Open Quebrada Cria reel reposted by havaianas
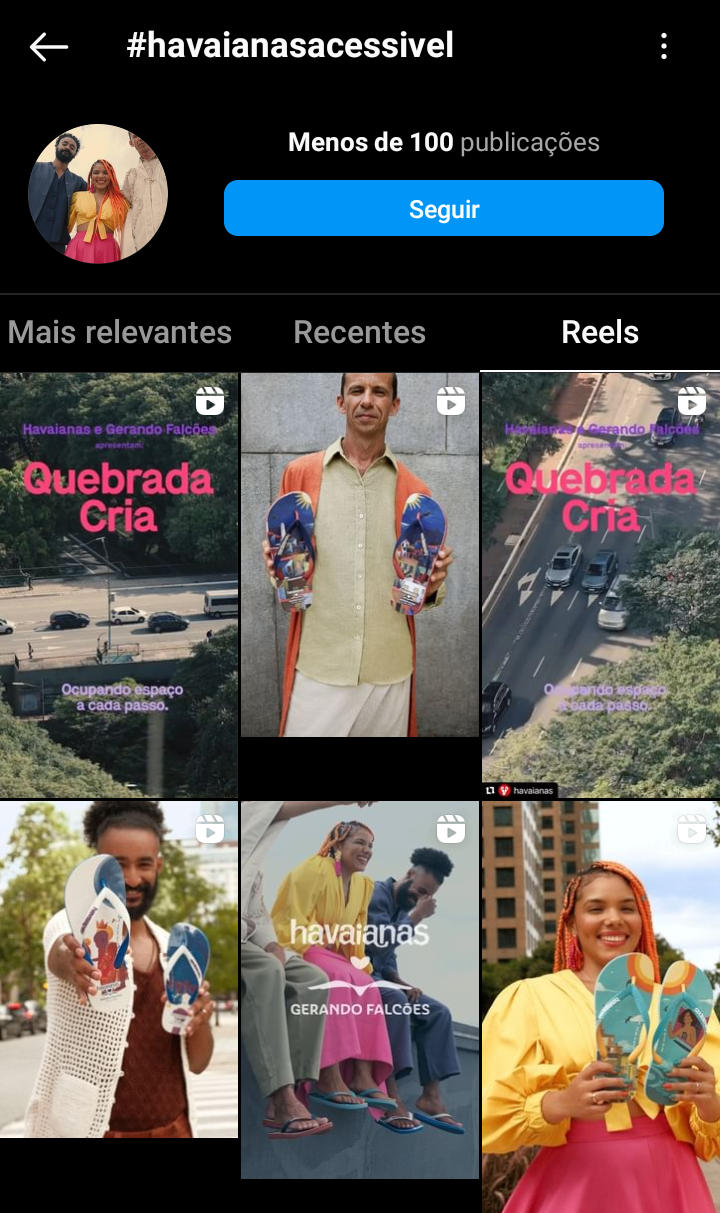The height and width of the screenshot is (1213, 720). [x=600, y=585]
